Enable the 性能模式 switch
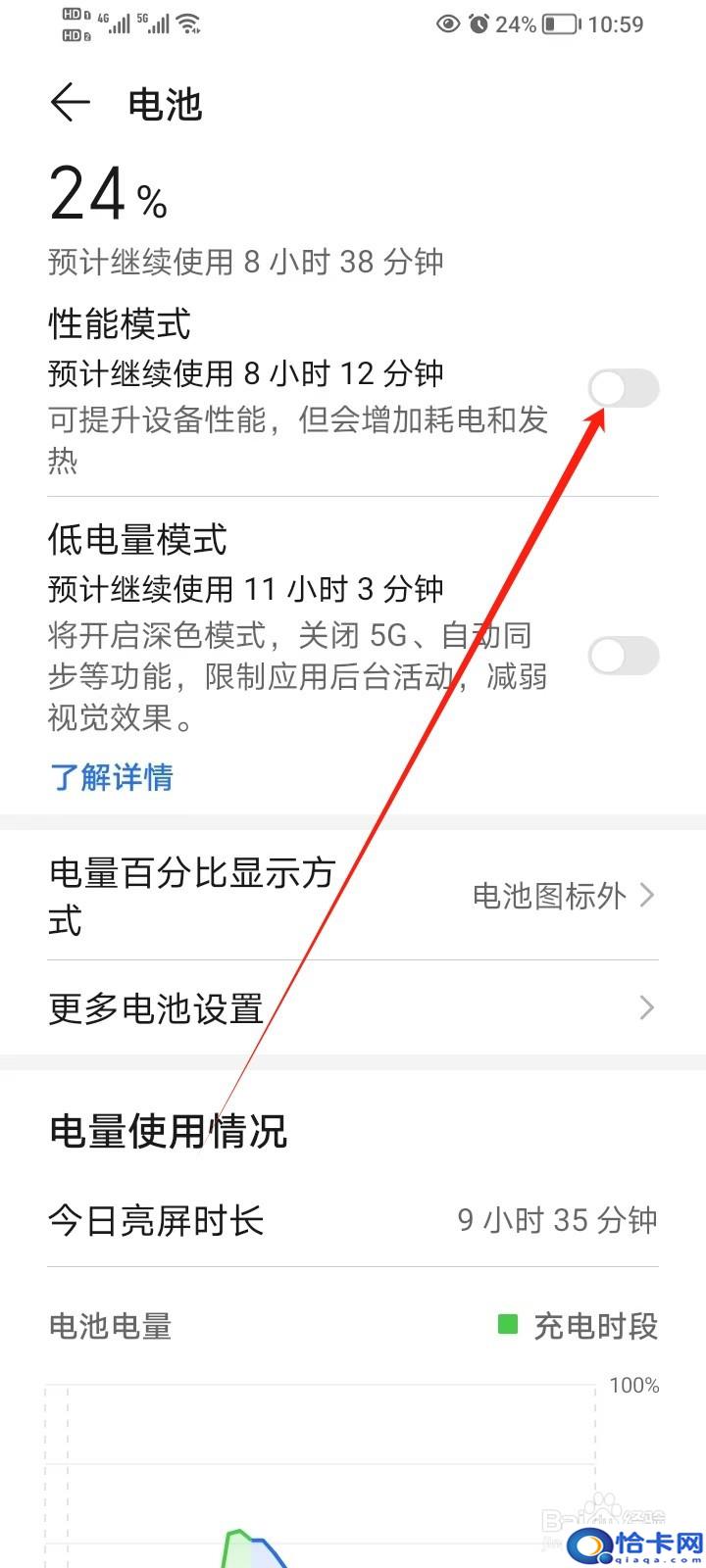The width and height of the screenshot is (706, 1568). (x=624, y=388)
